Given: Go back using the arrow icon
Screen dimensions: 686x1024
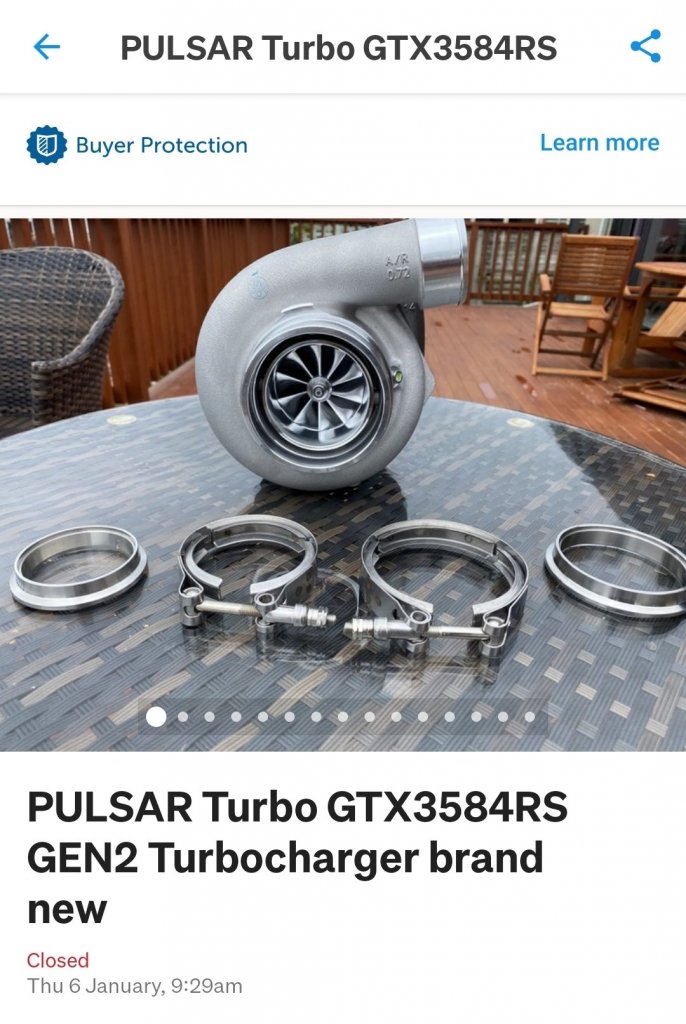Looking at the screenshot, I should 46,46.
